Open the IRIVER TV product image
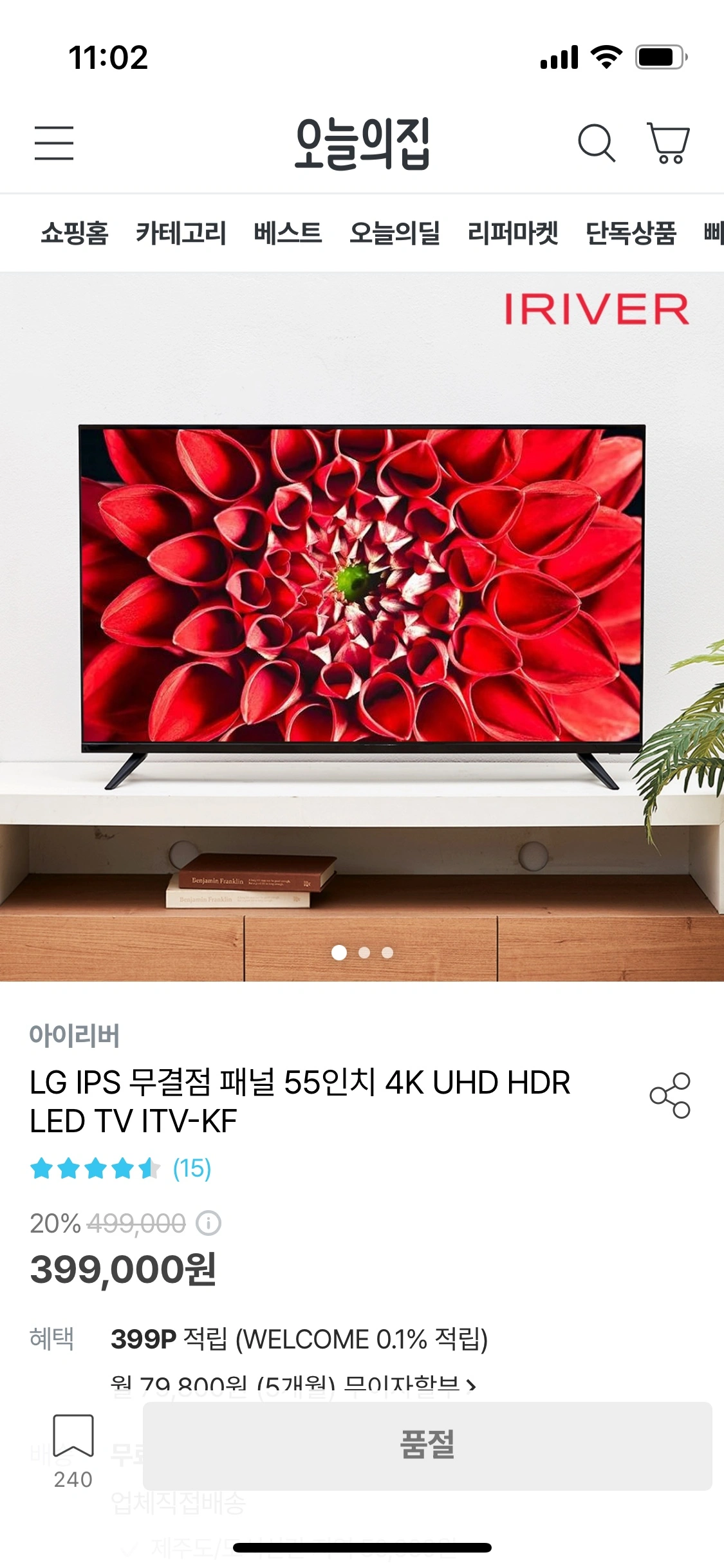This screenshot has width=724, height=1568. 362,627
